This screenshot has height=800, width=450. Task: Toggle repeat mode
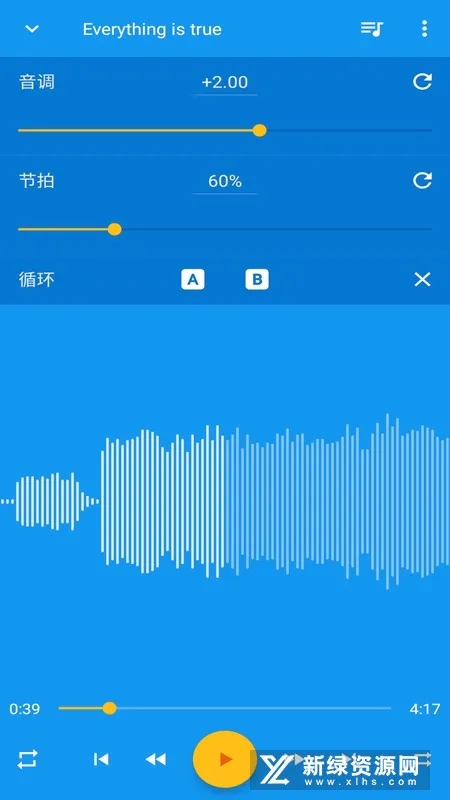pos(27,759)
